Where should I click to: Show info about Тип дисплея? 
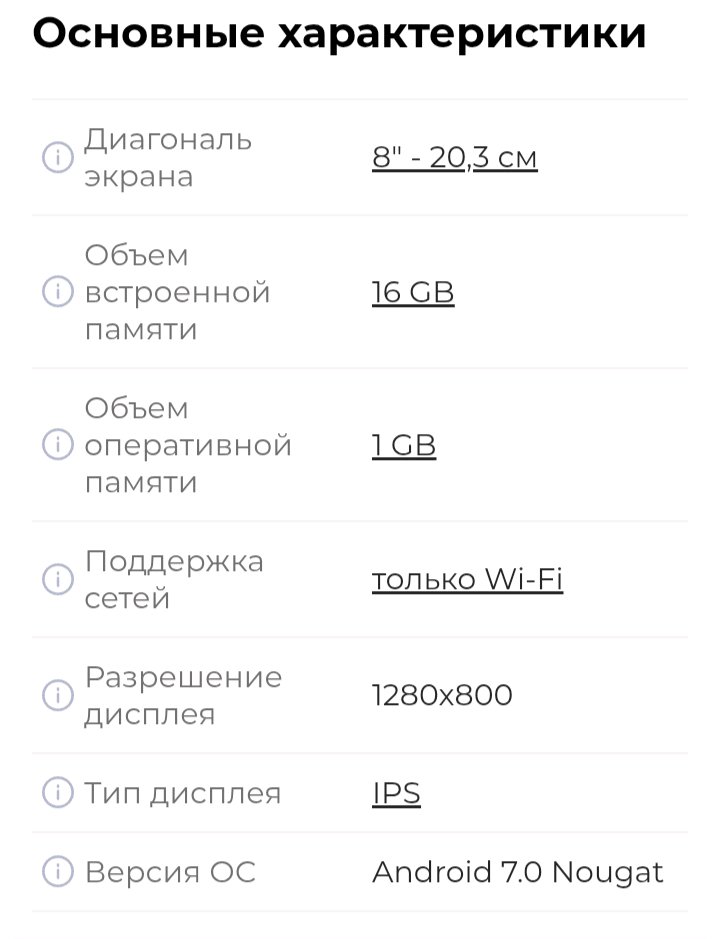pos(57,793)
